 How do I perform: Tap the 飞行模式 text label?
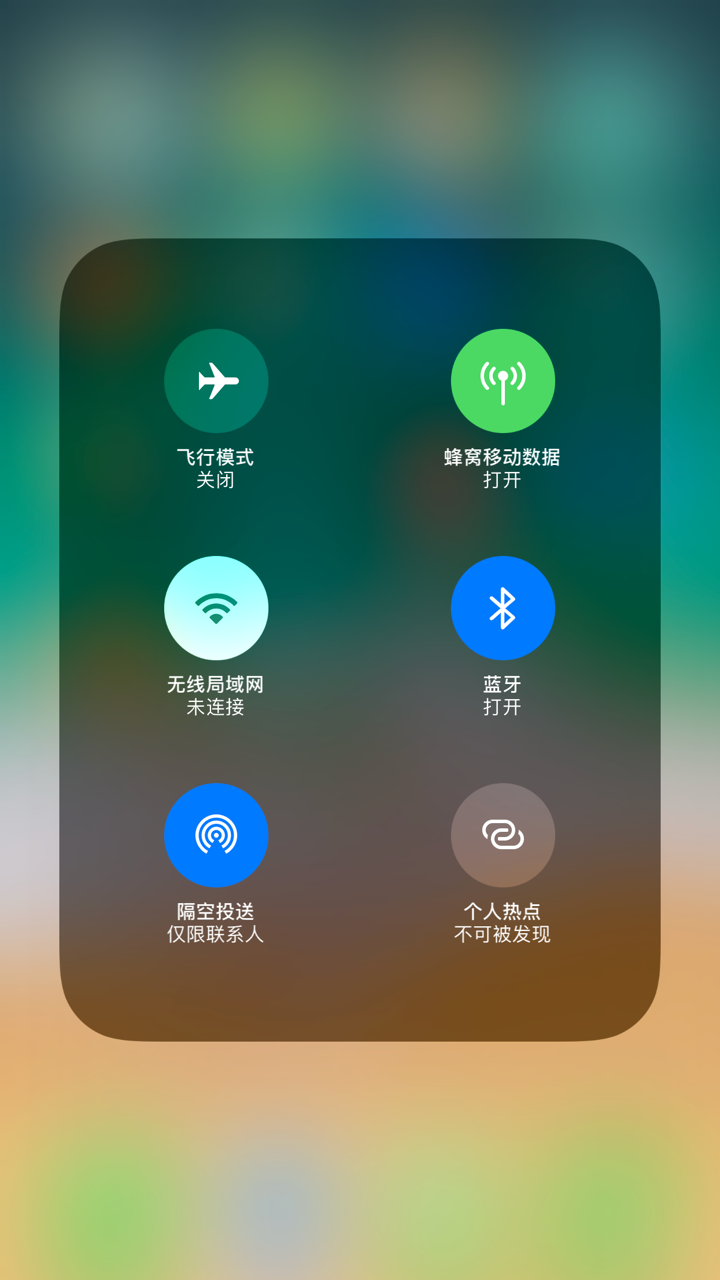click(x=215, y=455)
